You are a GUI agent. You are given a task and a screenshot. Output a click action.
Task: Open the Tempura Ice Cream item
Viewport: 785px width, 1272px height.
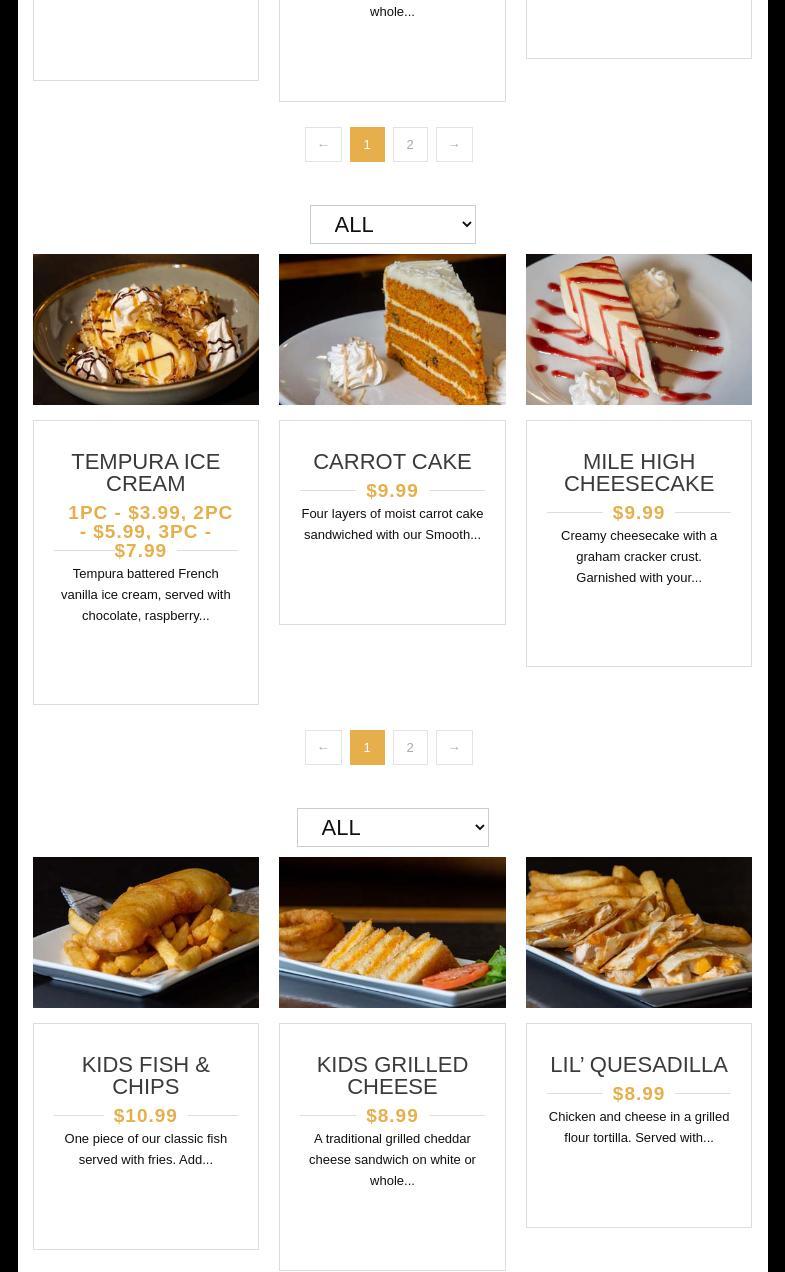click(146, 472)
